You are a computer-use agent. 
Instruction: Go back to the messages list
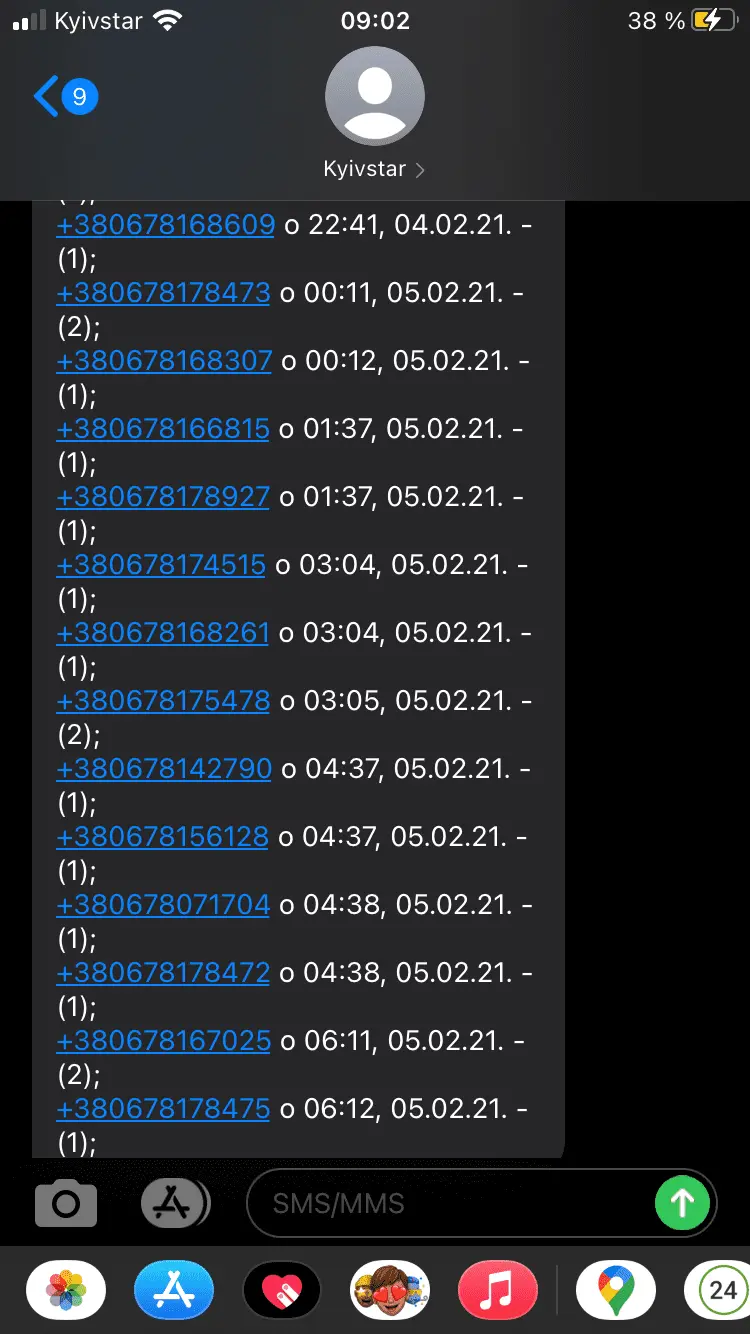62,97
